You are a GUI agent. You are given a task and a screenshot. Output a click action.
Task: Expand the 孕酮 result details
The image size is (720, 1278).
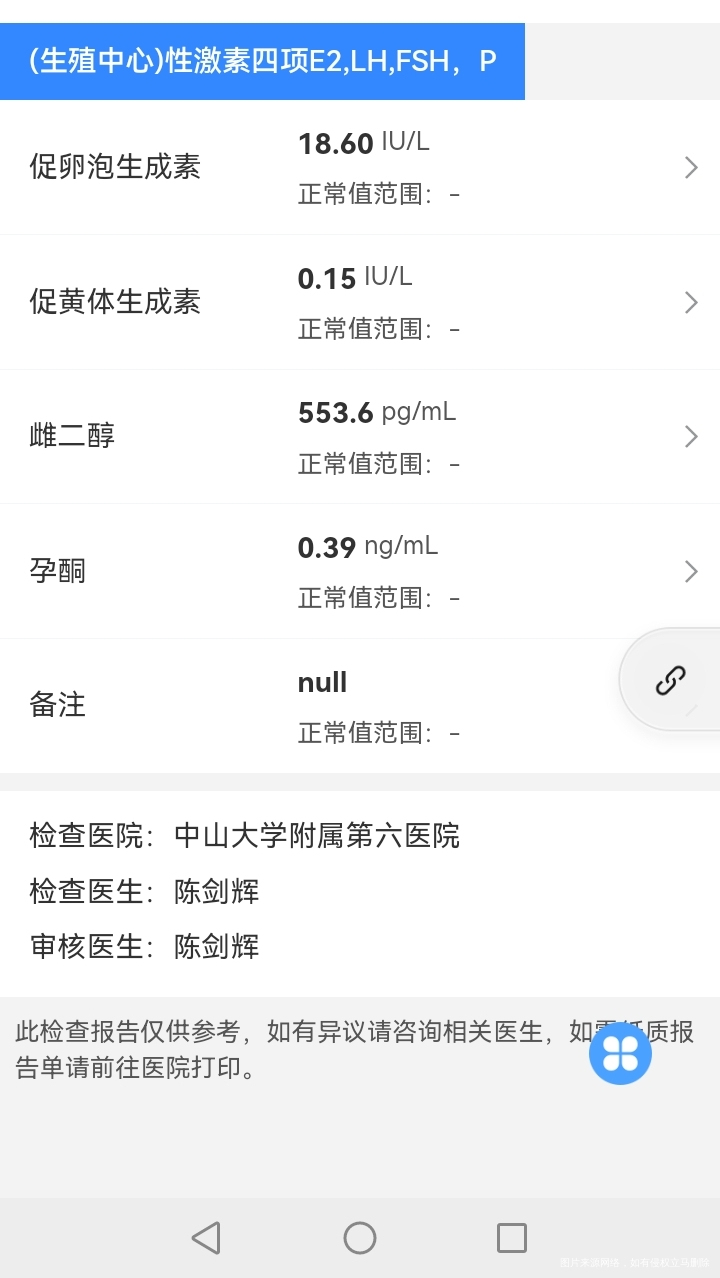[690, 571]
